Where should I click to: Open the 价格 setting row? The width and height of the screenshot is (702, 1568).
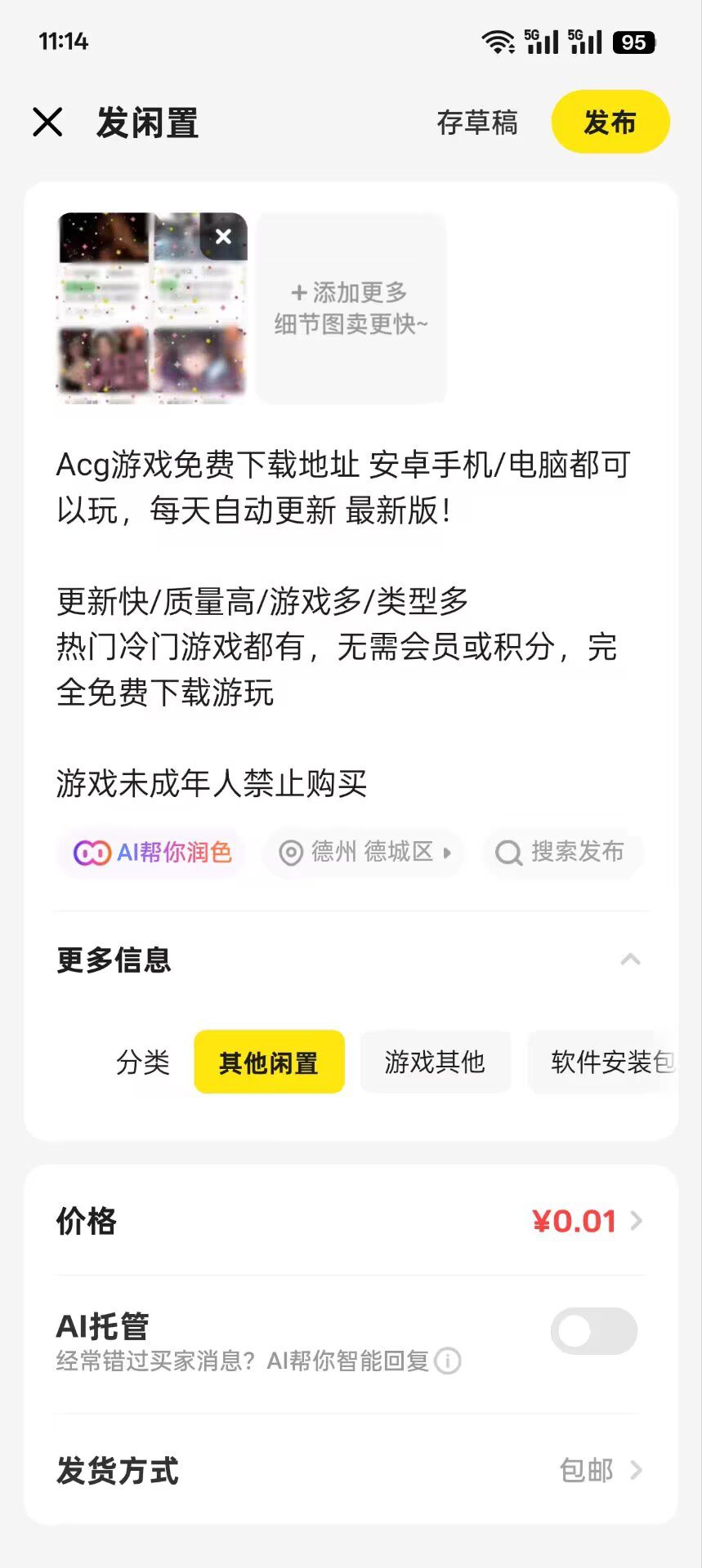pyautogui.click(x=351, y=1221)
